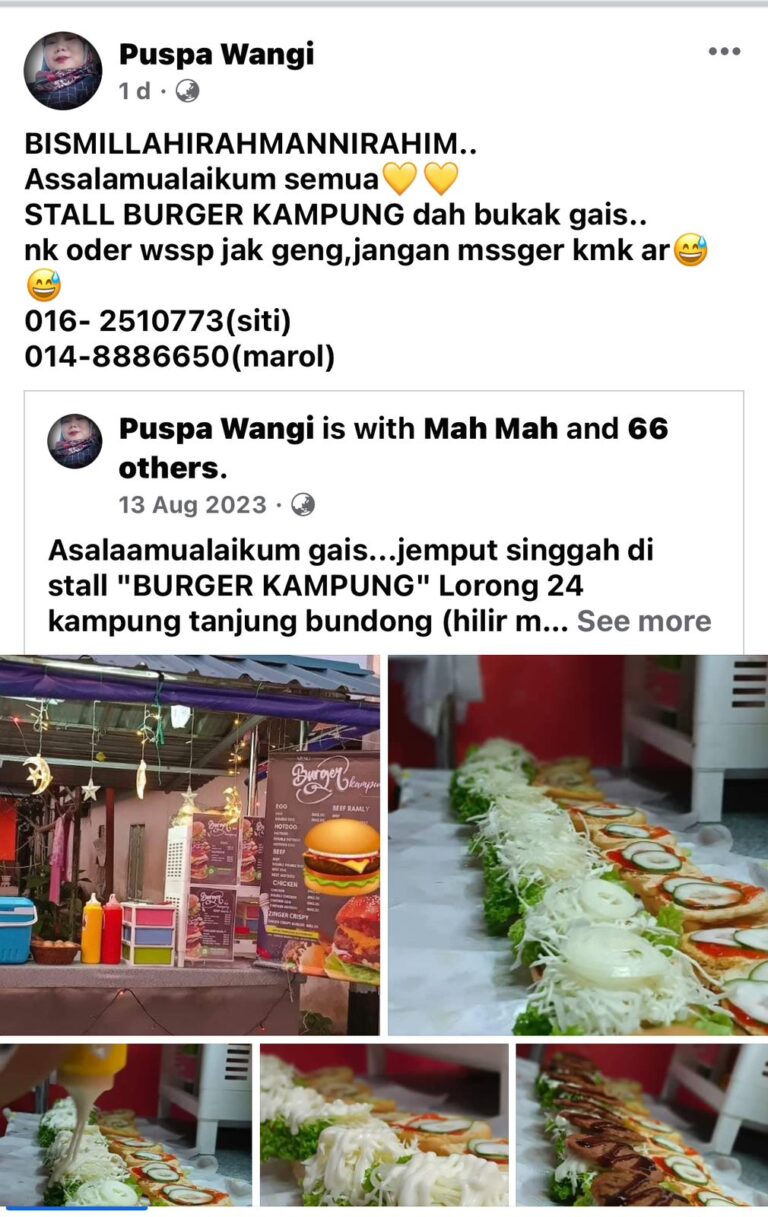Open the burger stall storefront photo
Screen dimensions: 768x1217
tap(190, 845)
